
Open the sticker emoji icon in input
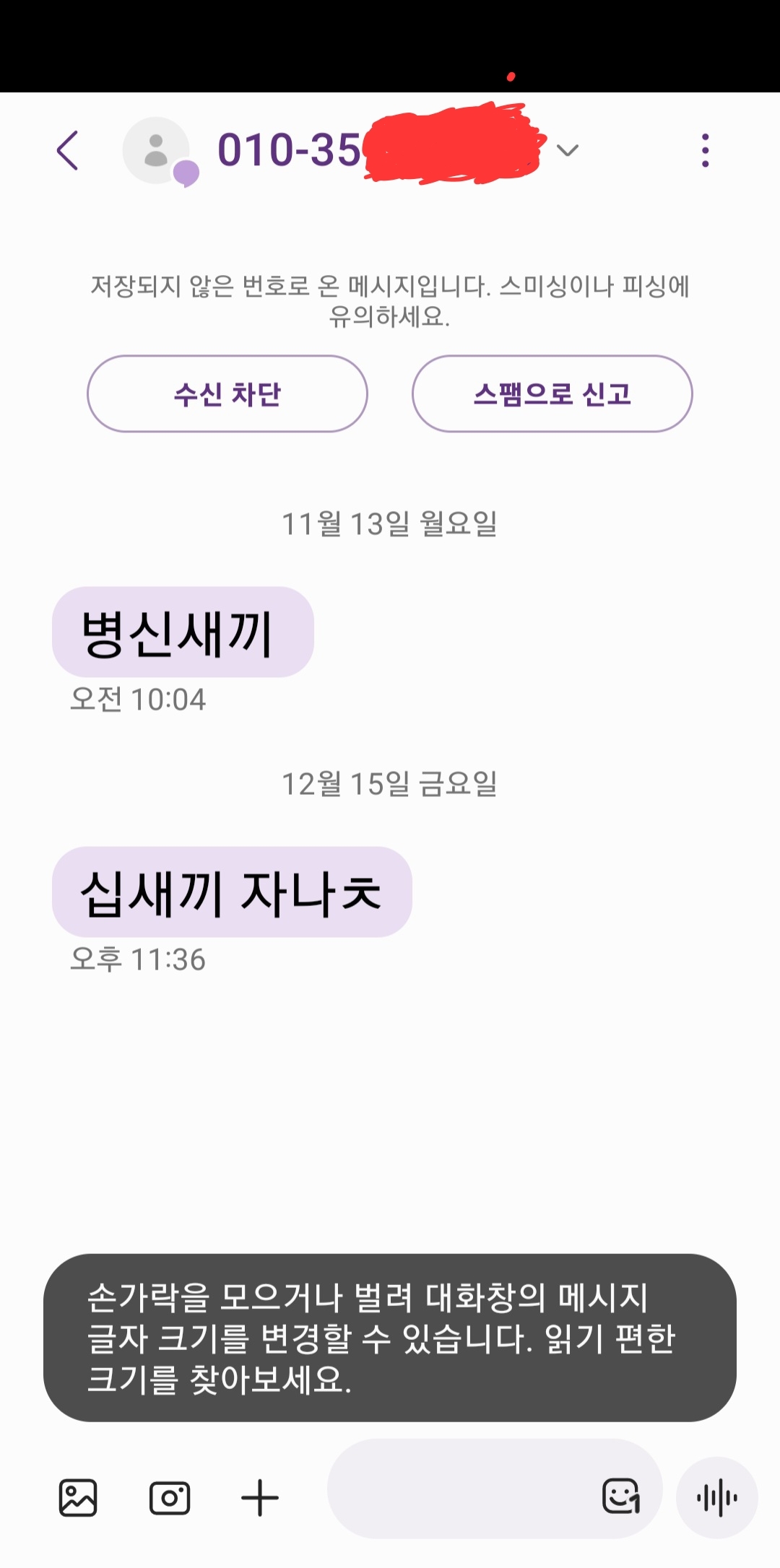621,1495
